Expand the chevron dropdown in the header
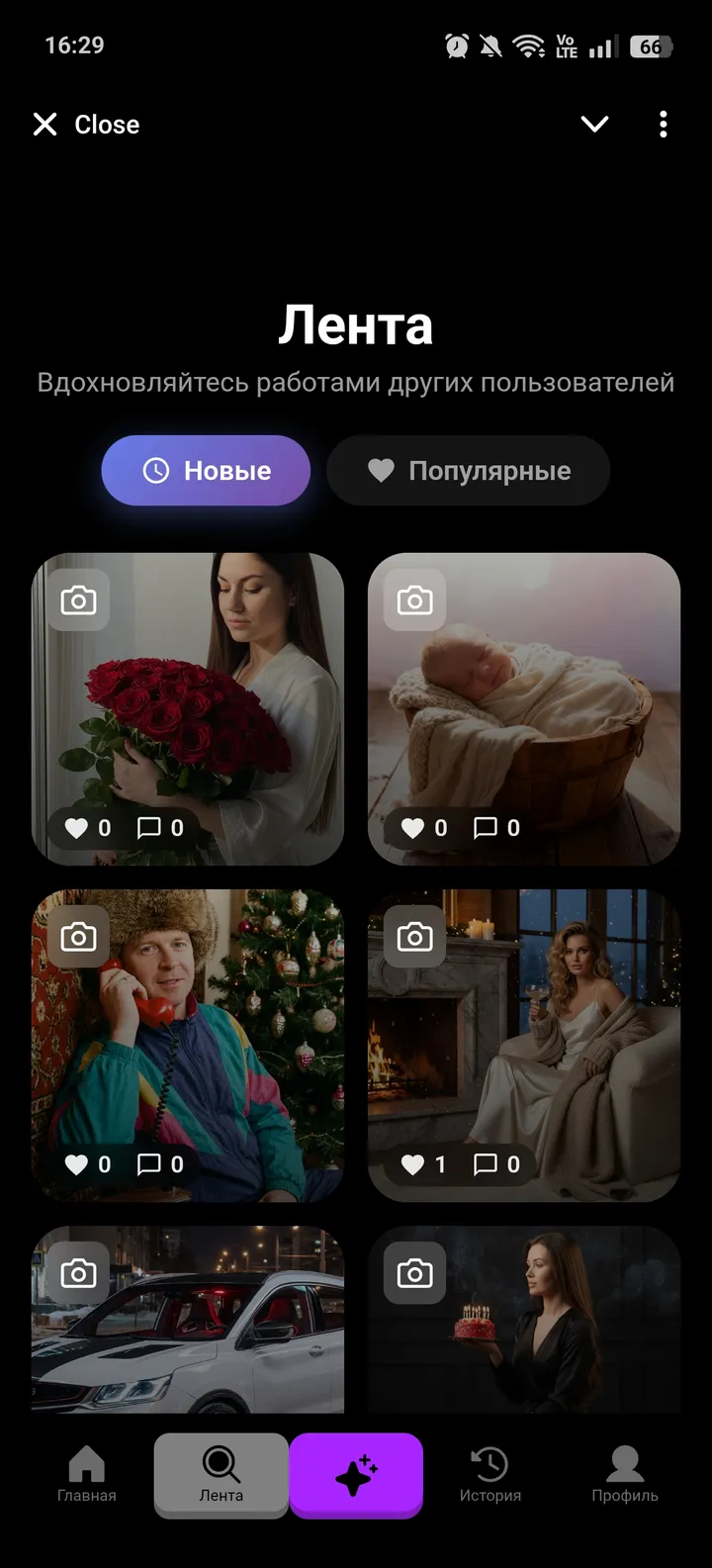This screenshot has height=1568, width=712. 594,125
